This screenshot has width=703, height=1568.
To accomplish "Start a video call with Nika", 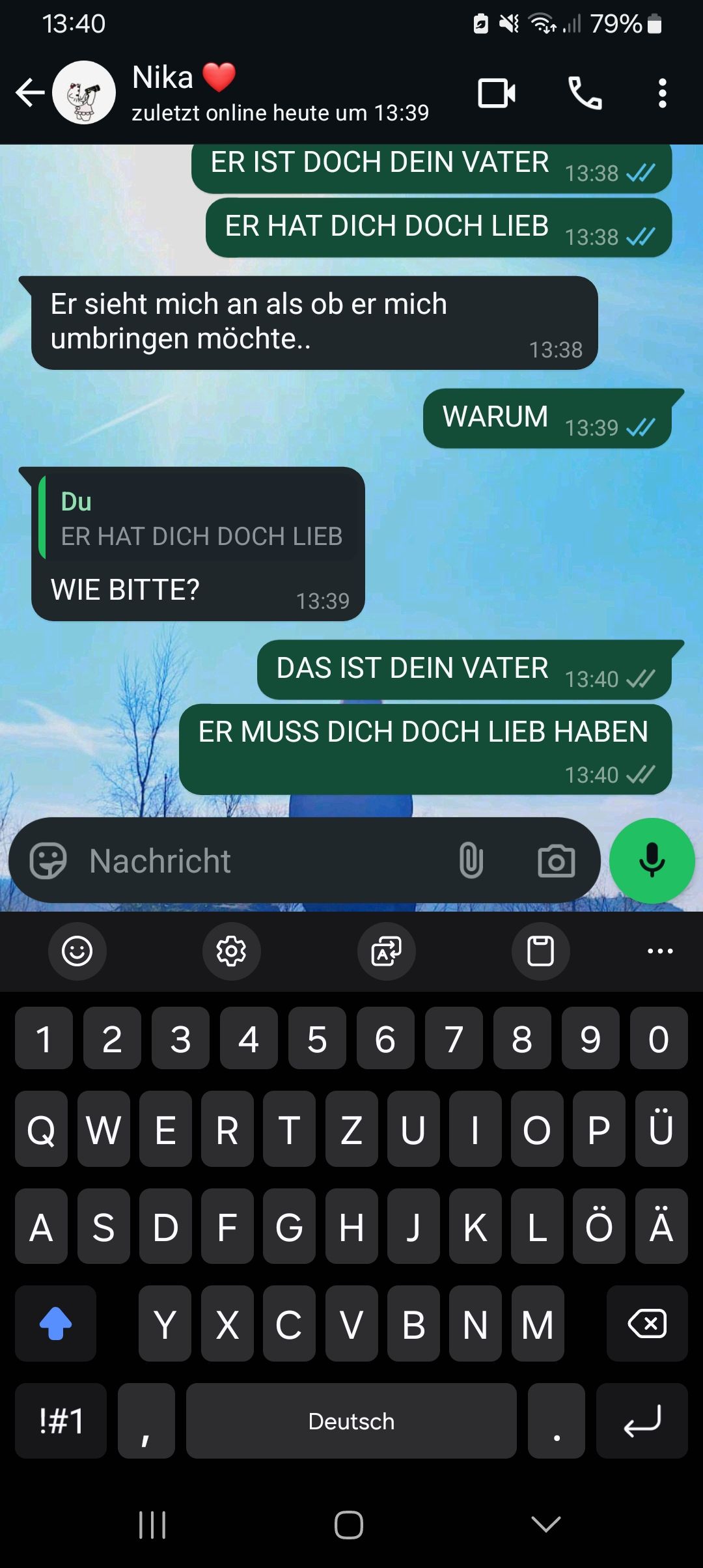I will 497,93.
